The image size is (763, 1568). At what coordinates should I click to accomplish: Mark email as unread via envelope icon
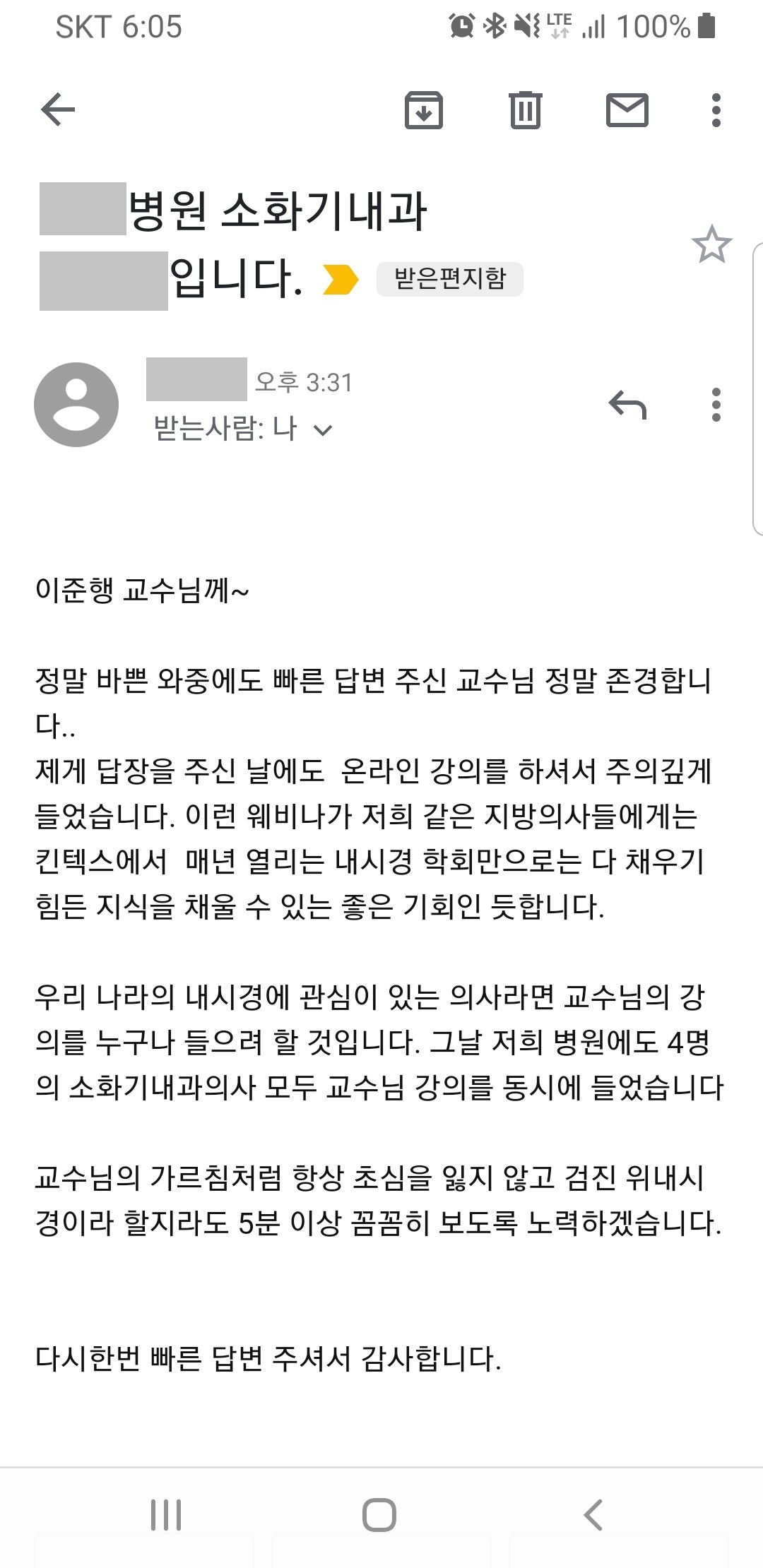[627, 110]
